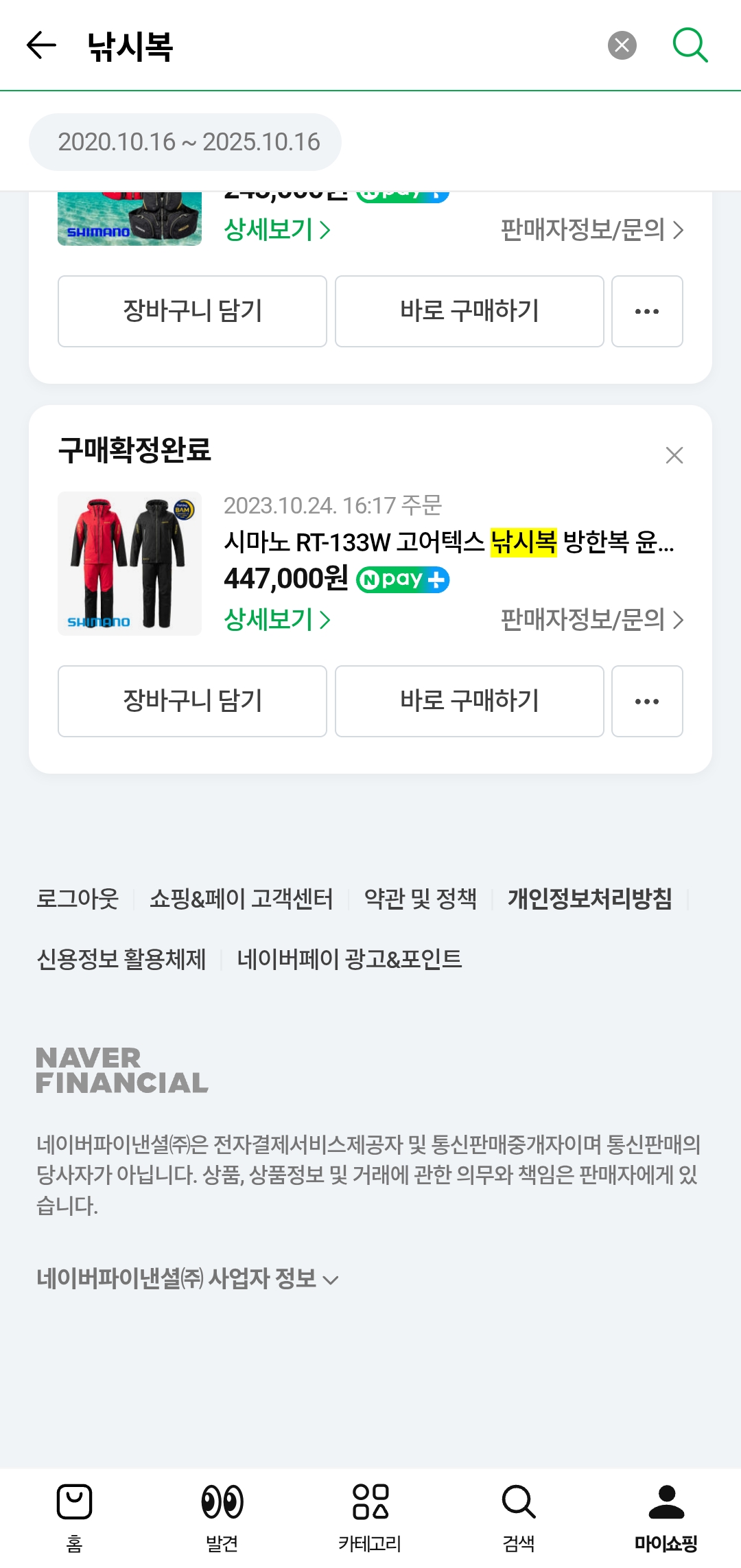Image resolution: width=741 pixels, height=1568 pixels.
Task: View 개인정보처리방침
Action: pos(589,899)
